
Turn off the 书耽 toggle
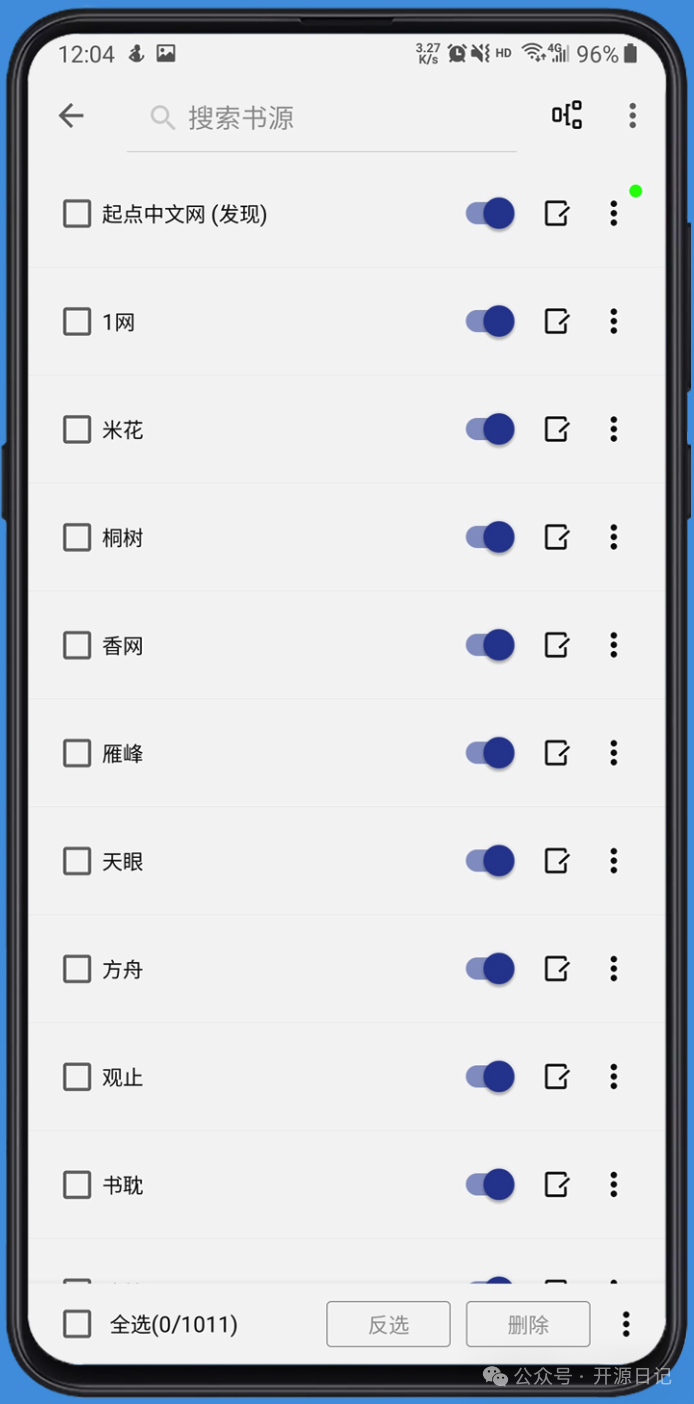coord(490,1185)
